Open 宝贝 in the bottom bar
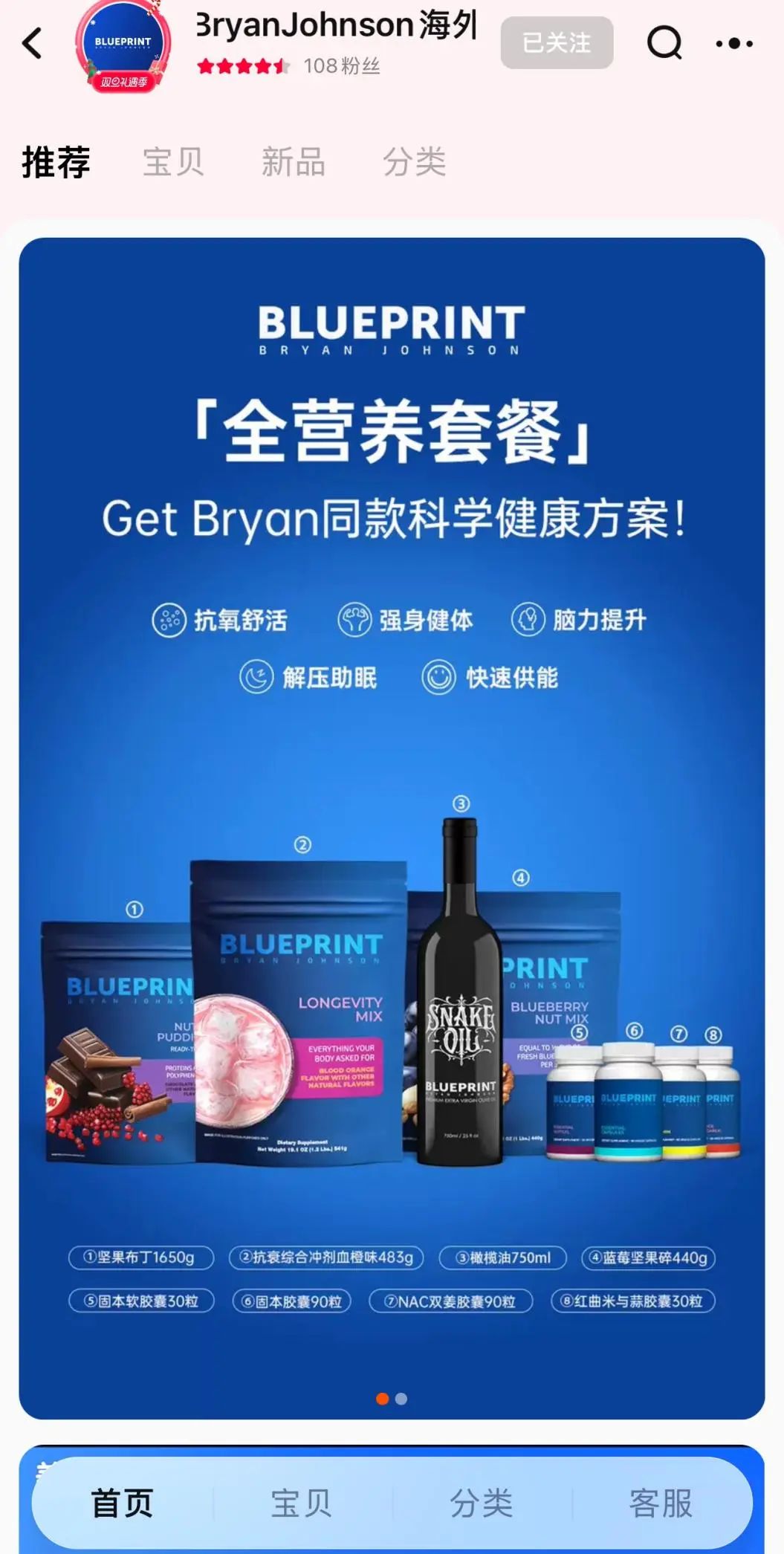The height and width of the screenshot is (1554, 784). [x=301, y=1503]
